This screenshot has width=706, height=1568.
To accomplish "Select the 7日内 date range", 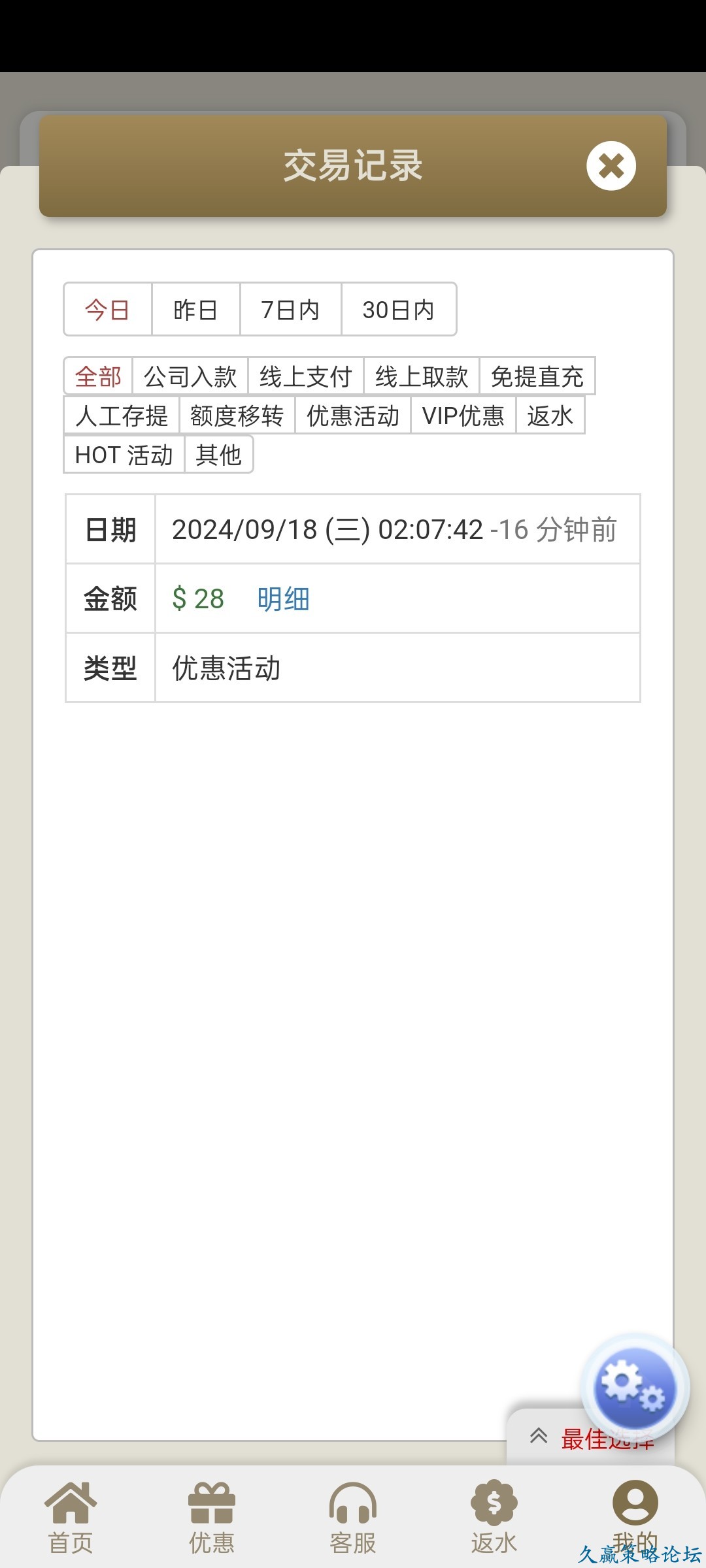I will 290,310.
